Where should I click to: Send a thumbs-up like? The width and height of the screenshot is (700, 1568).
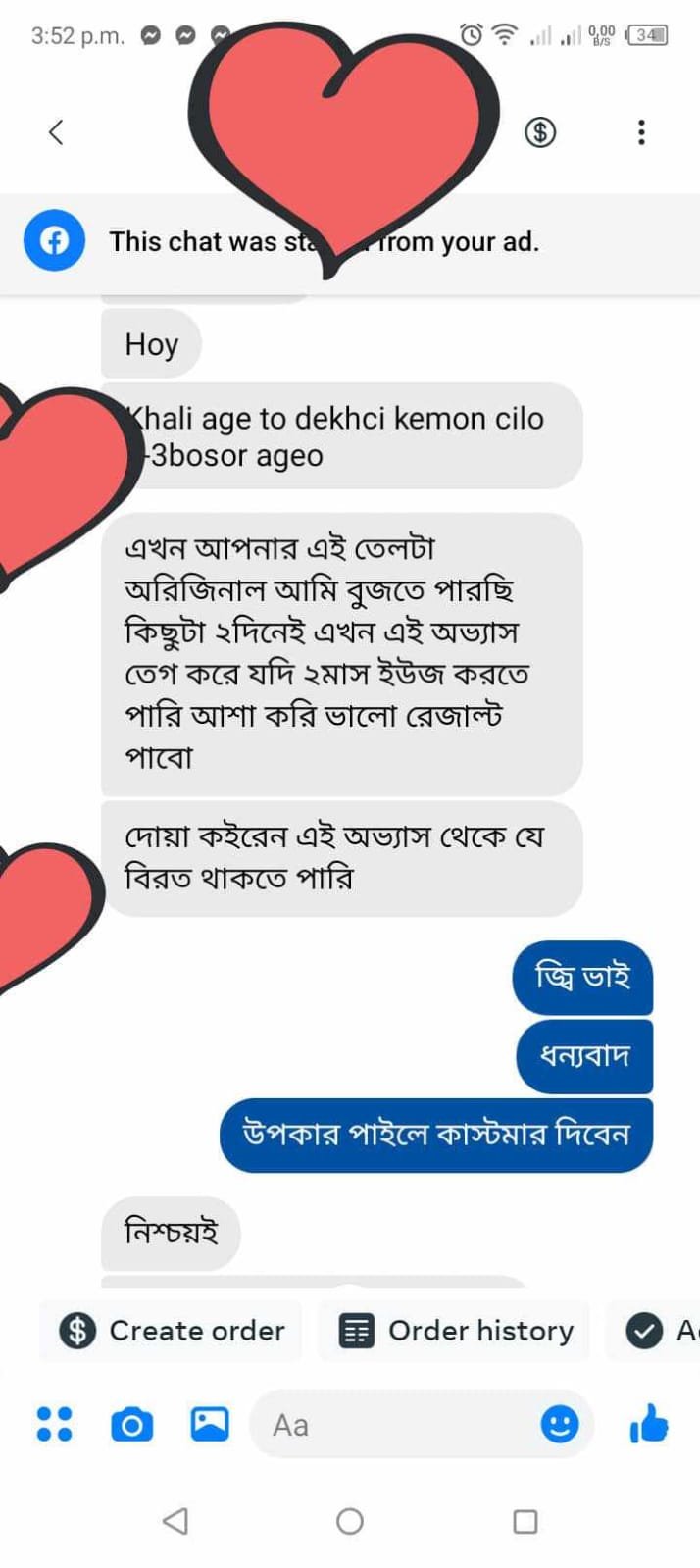coord(649,1423)
